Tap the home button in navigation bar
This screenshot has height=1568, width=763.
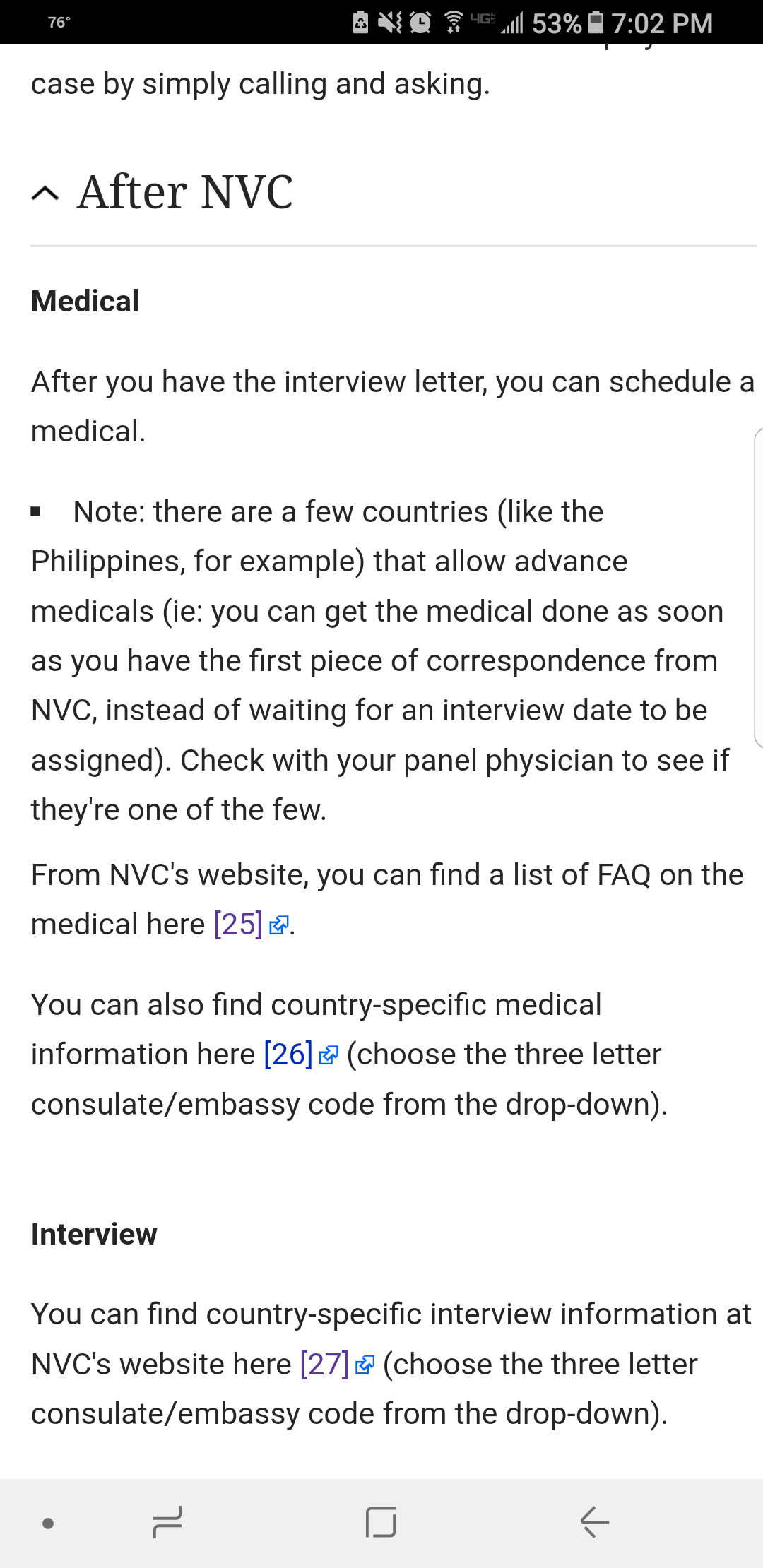[381, 1522]
